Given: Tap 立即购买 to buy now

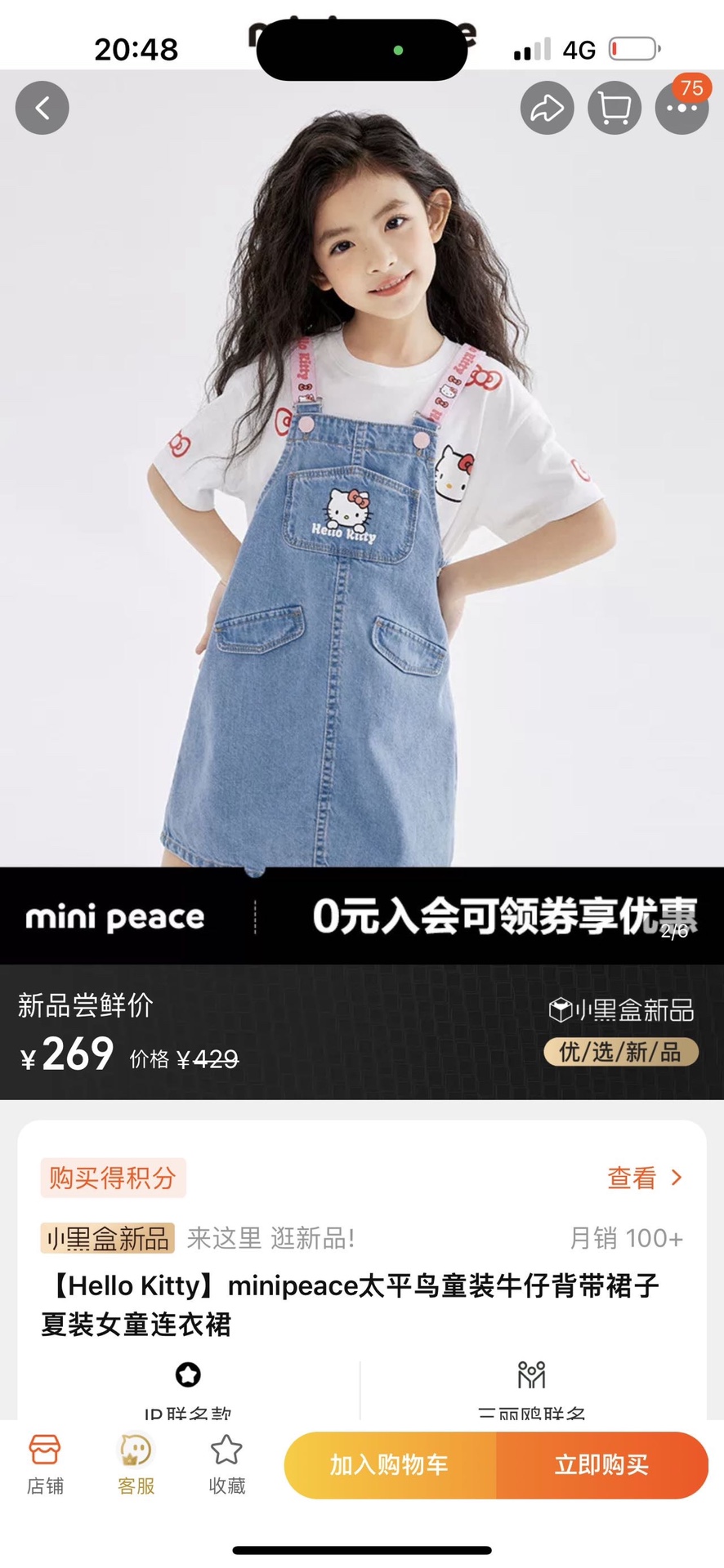Looking at the screenshot, I should coord(601,1465).
